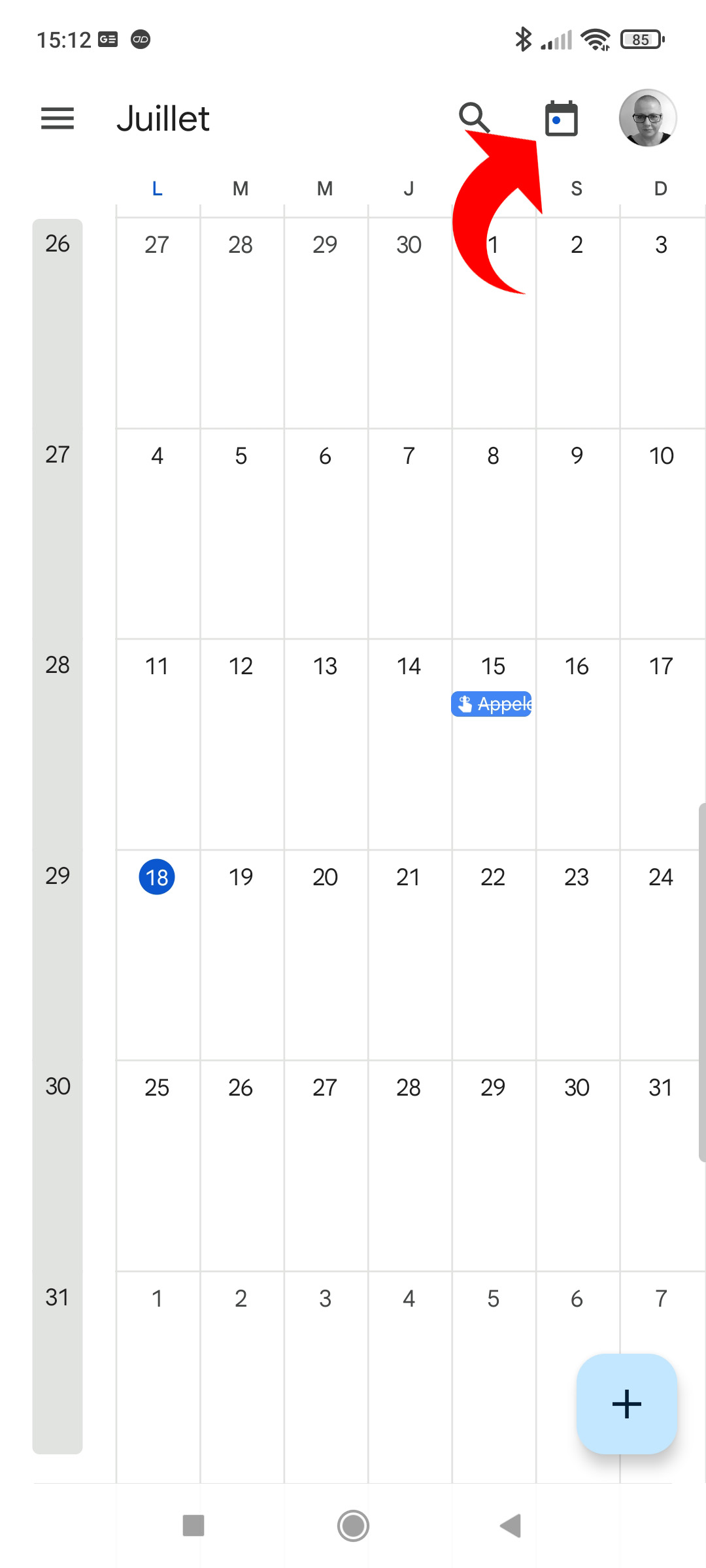Screen dimensions: 706x1568
Task: Search calendar events
Action: (473, 118)
